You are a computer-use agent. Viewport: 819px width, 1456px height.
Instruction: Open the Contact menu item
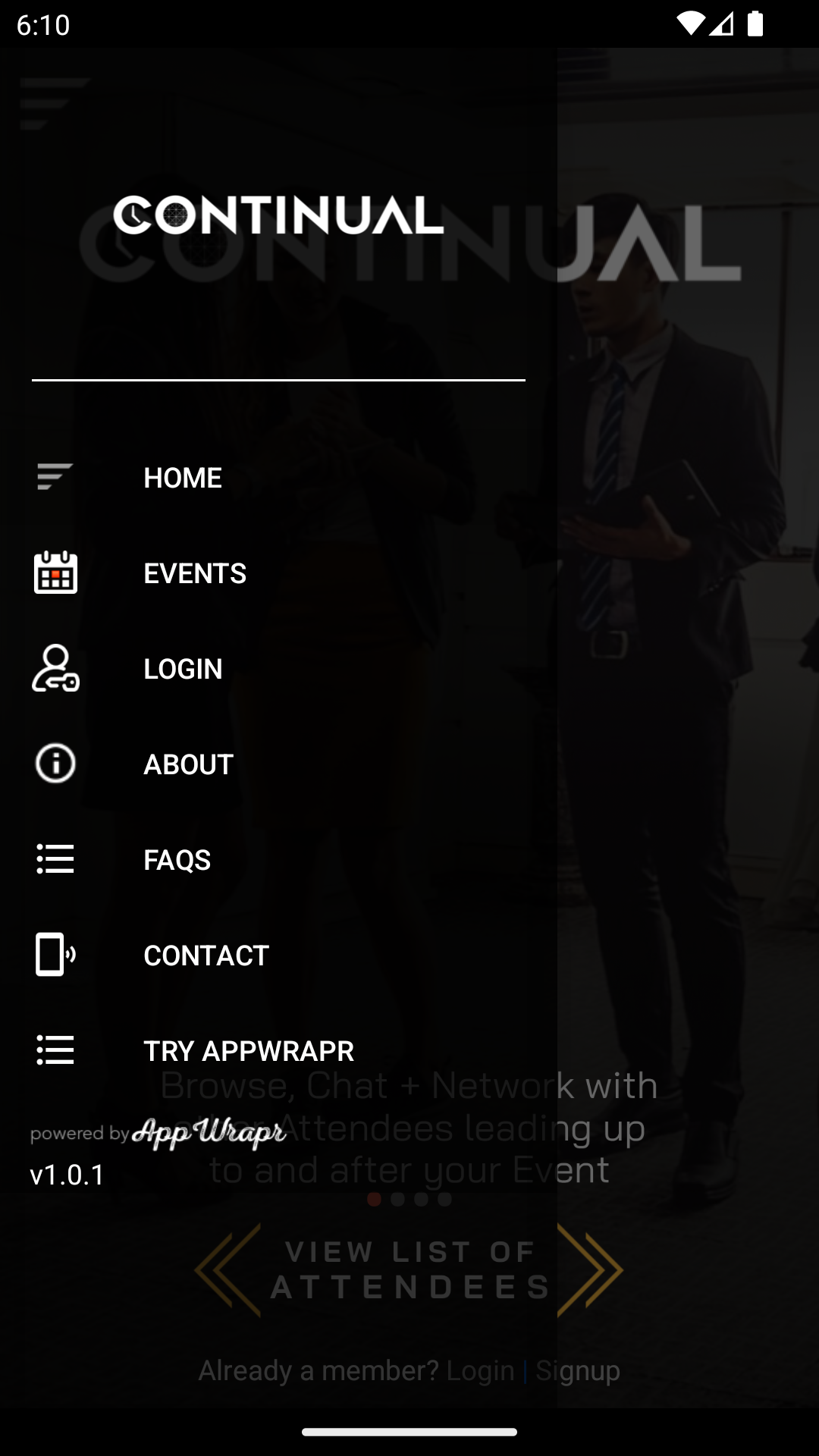point(206,955)
